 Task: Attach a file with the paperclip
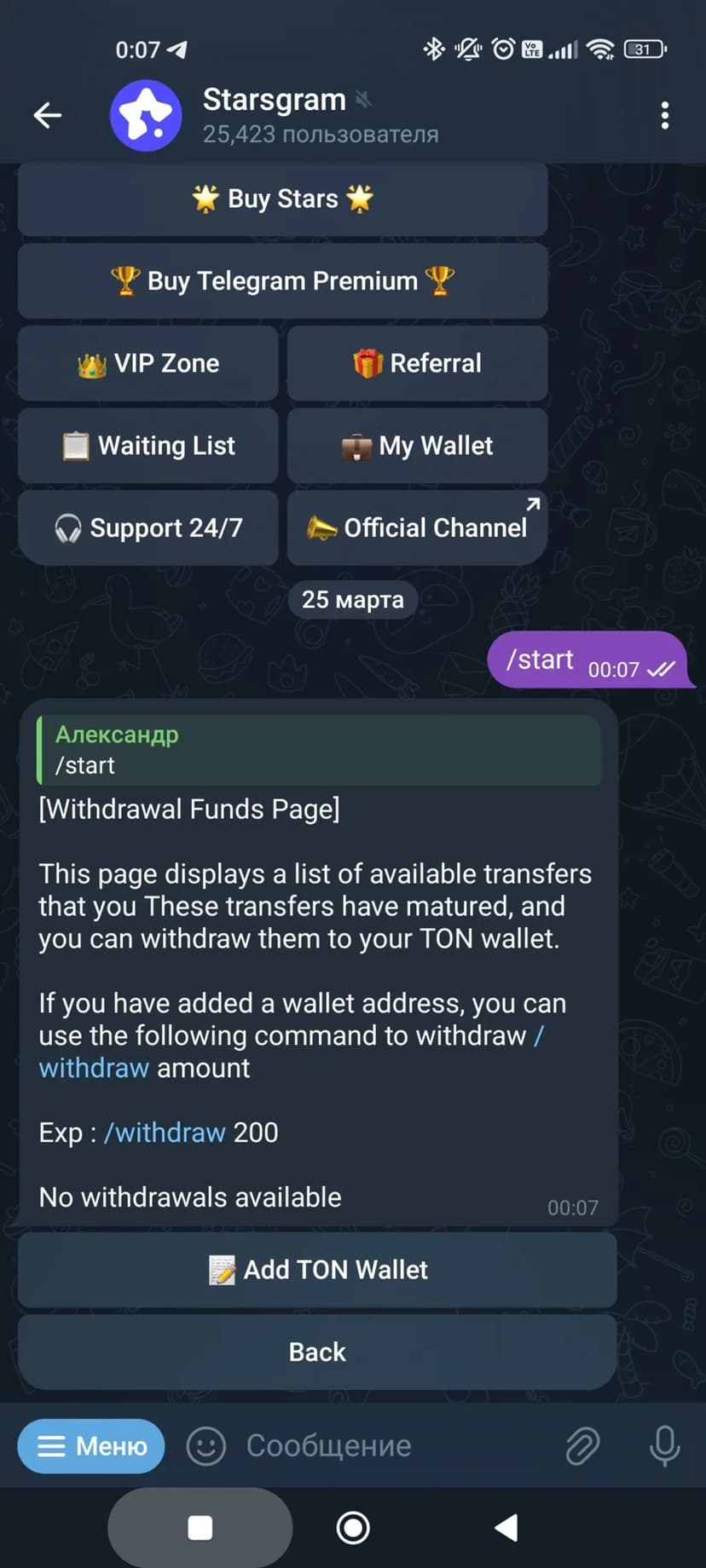pos(582,1446)
